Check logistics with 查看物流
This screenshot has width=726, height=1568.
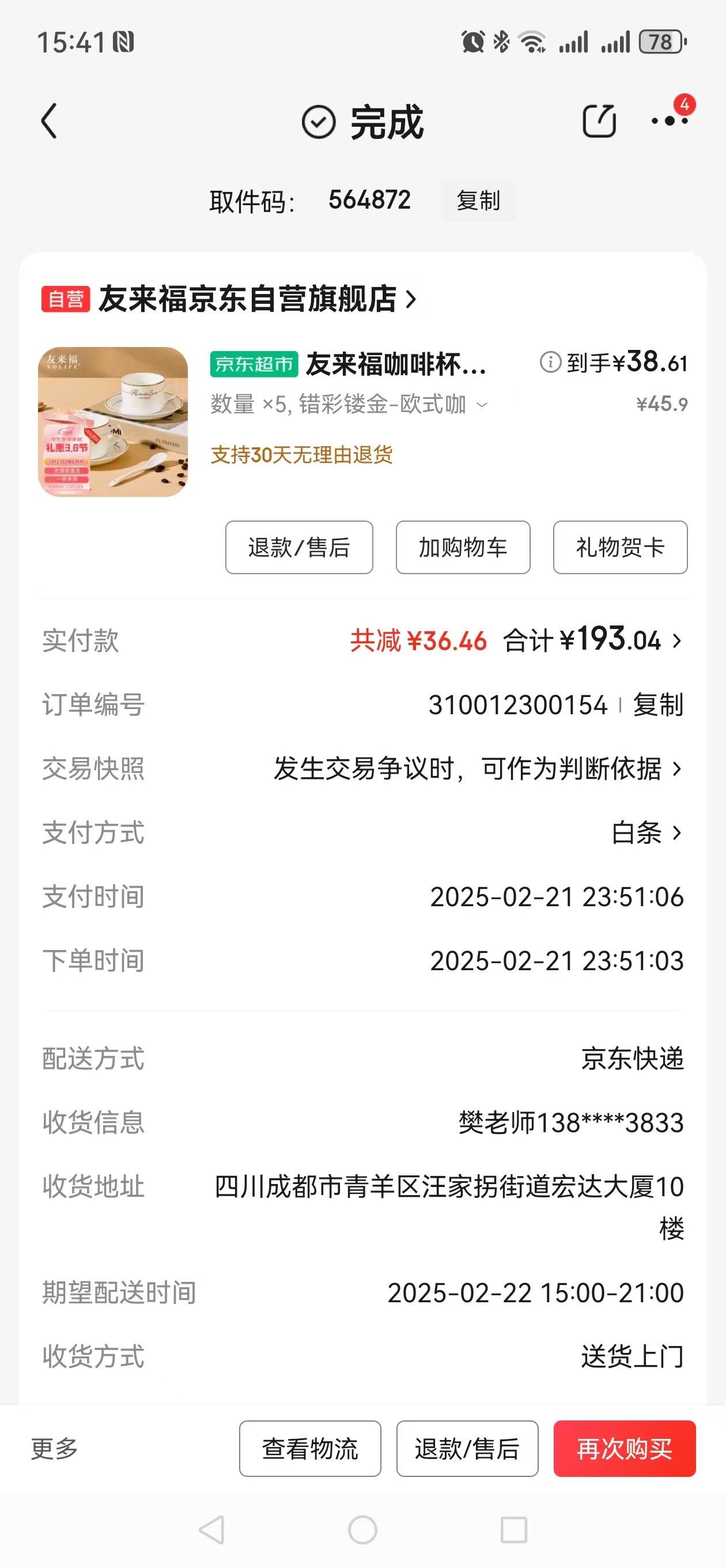311,1449
